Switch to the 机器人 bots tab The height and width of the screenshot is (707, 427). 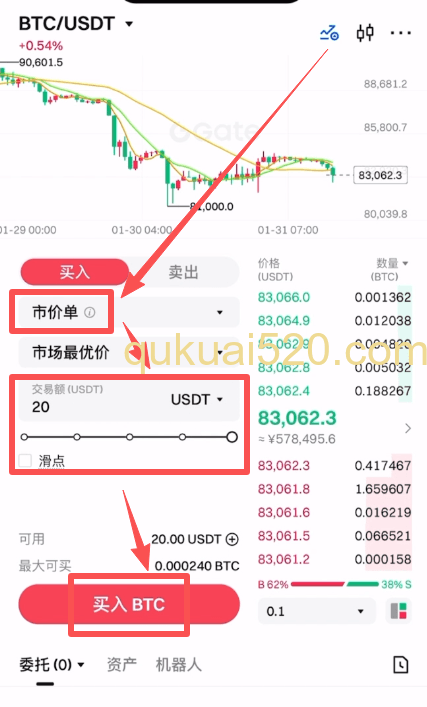(178, 665)
